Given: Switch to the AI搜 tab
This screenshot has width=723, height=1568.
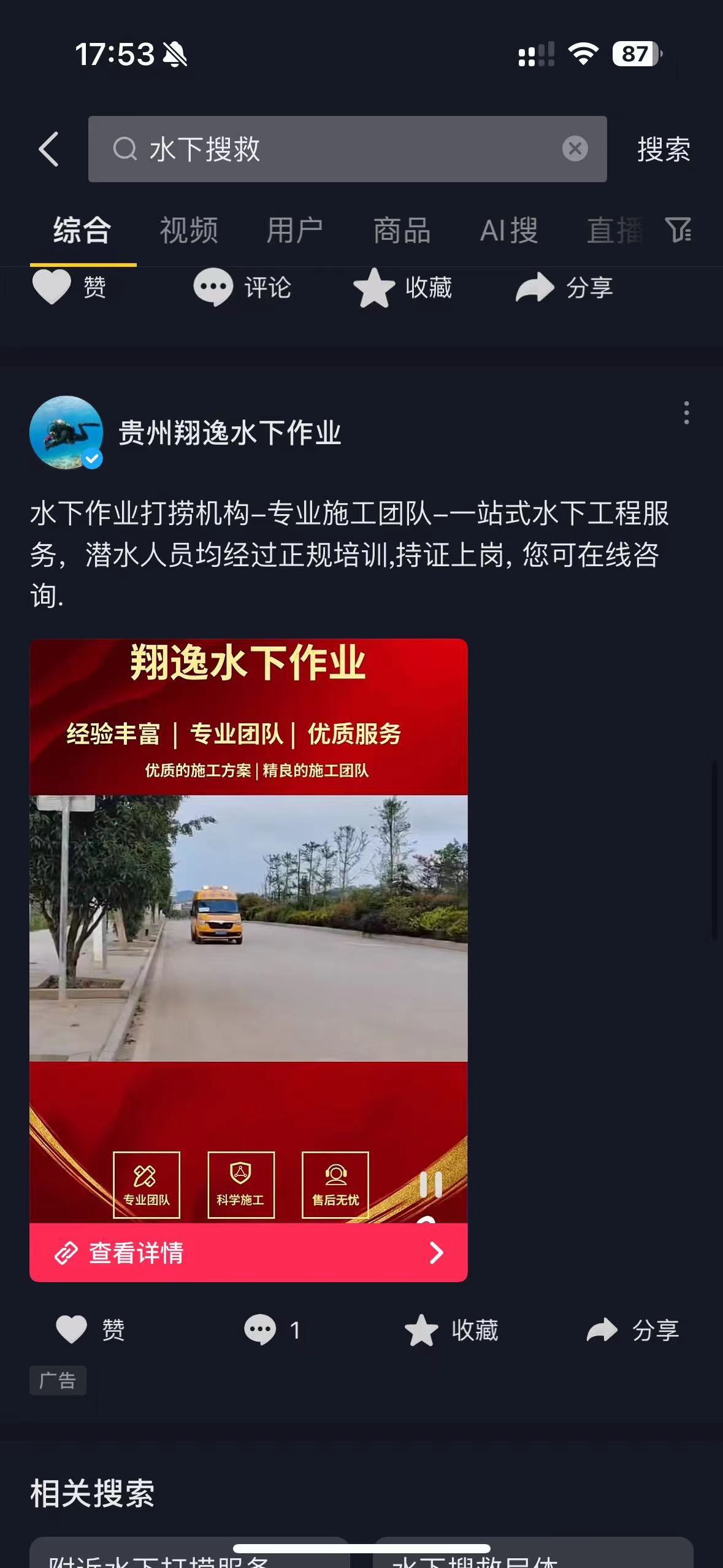Looking at the screenshot, I should (x=508, y=231).
